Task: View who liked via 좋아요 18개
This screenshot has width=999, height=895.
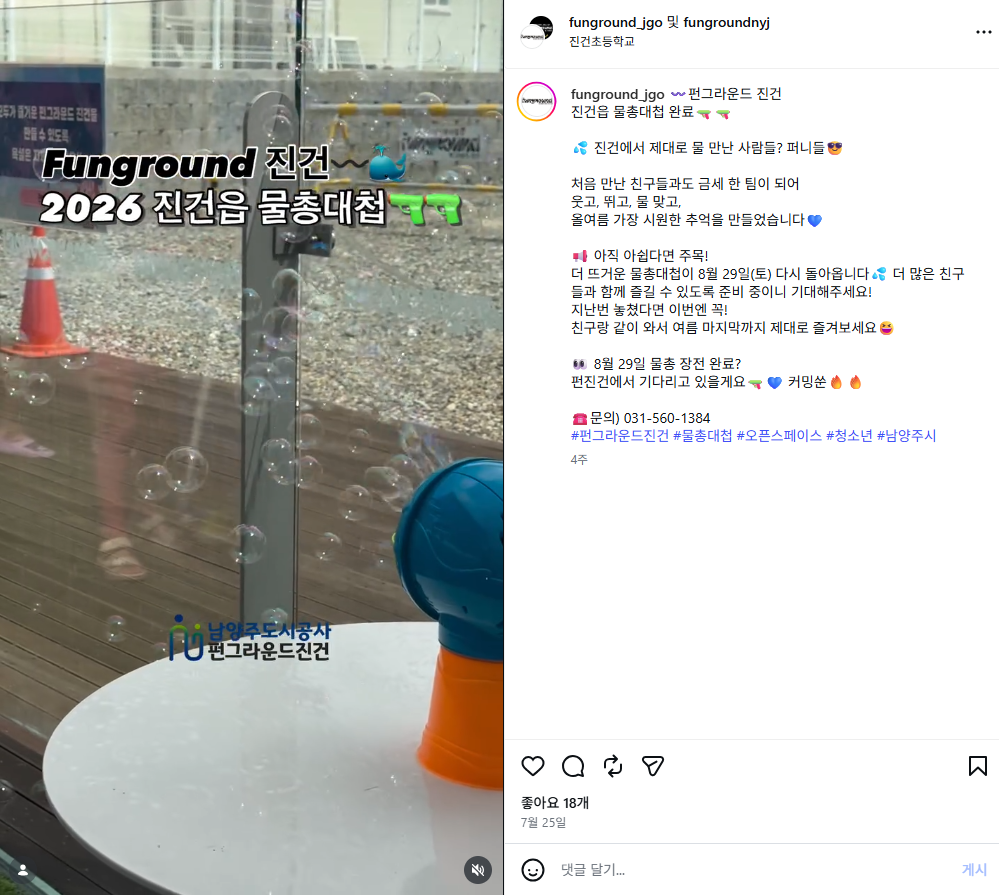Action: [555, 803]
